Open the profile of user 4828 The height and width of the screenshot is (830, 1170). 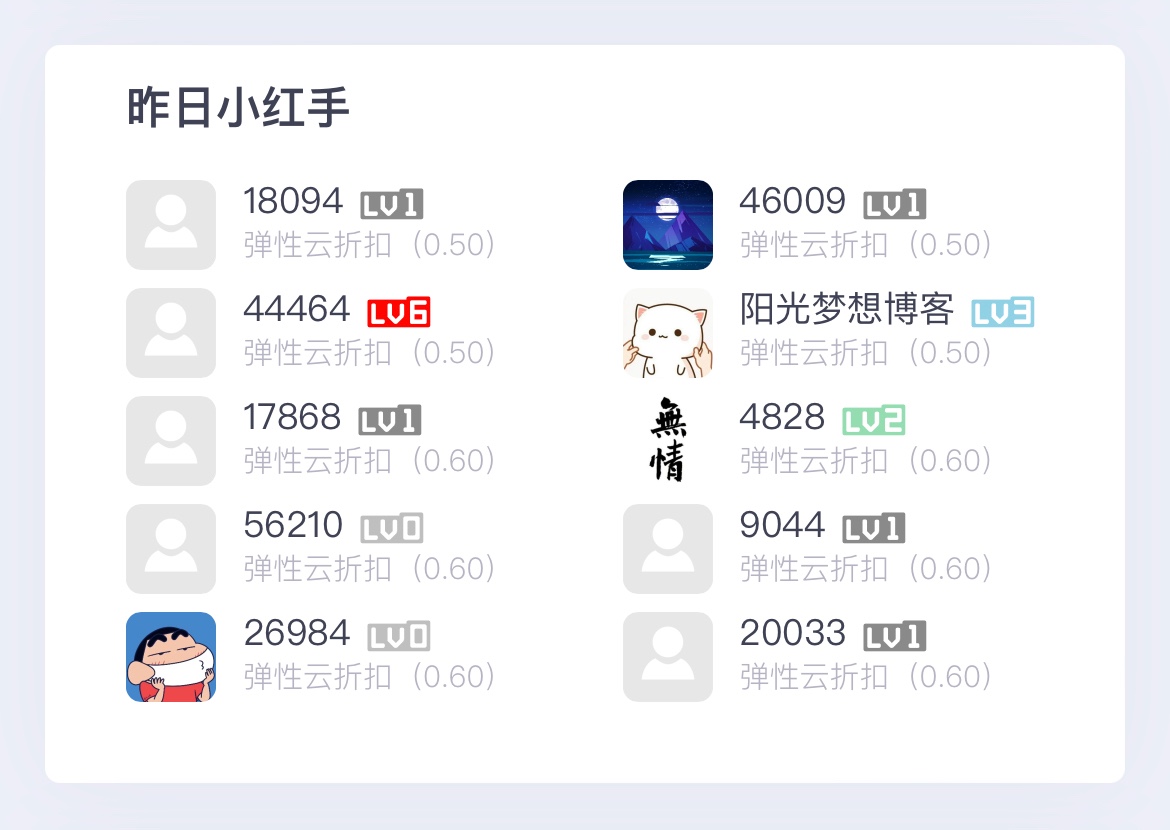782,418
